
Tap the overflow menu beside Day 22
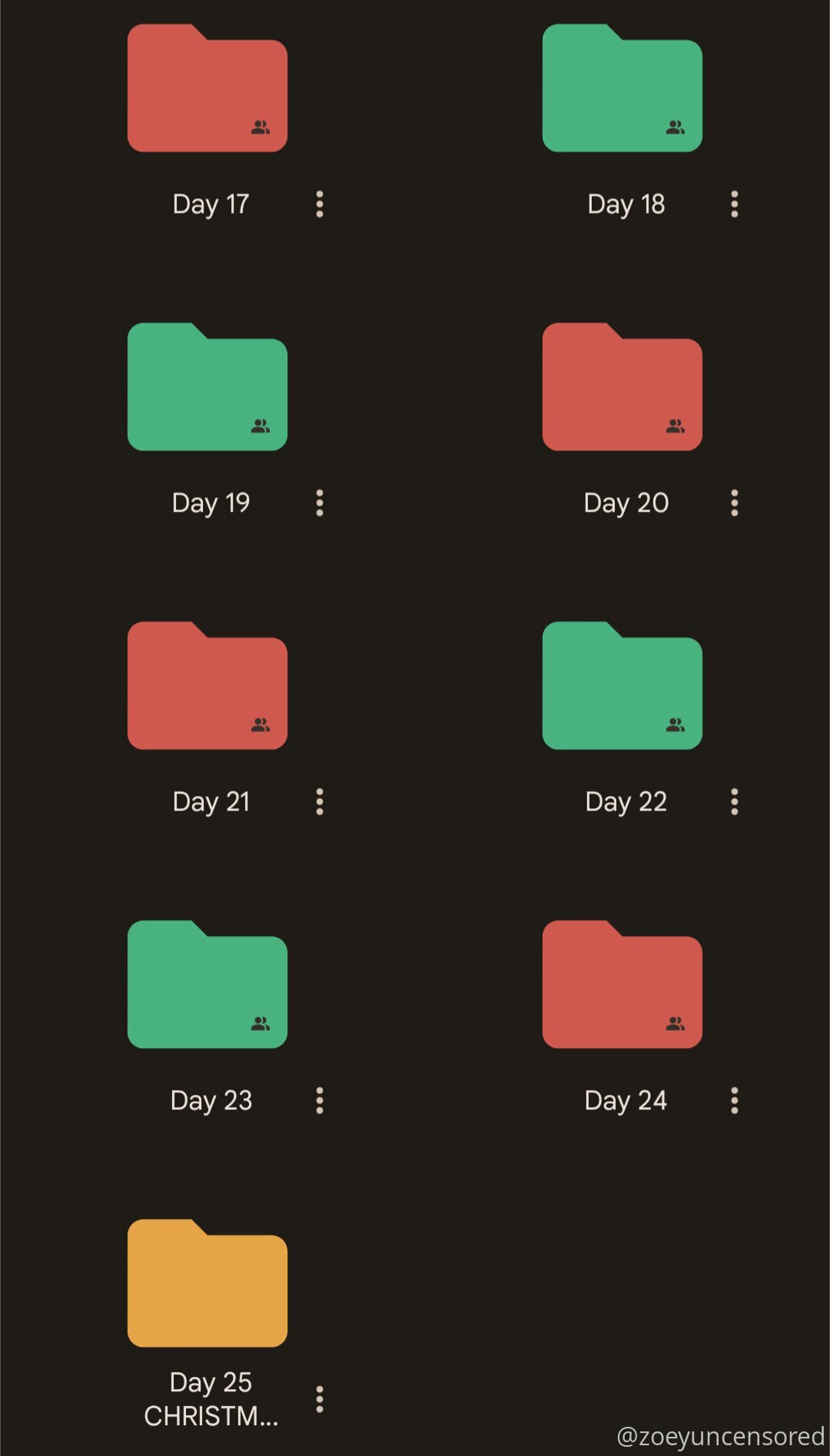click(x=735, y=802)
